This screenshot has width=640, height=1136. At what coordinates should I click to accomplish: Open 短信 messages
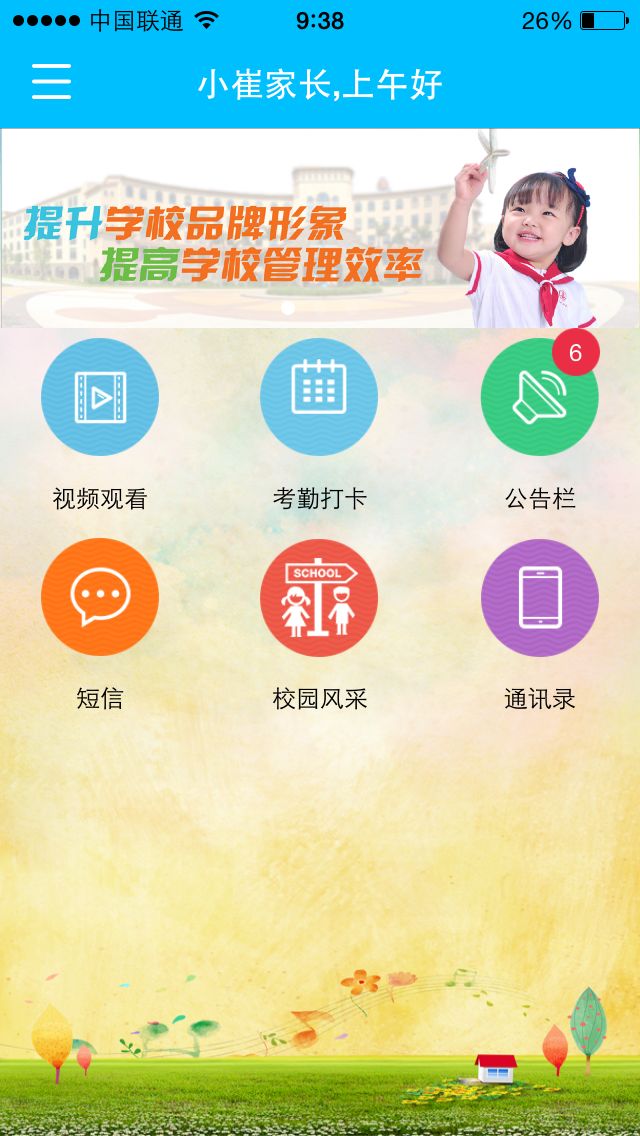[99, 597]
